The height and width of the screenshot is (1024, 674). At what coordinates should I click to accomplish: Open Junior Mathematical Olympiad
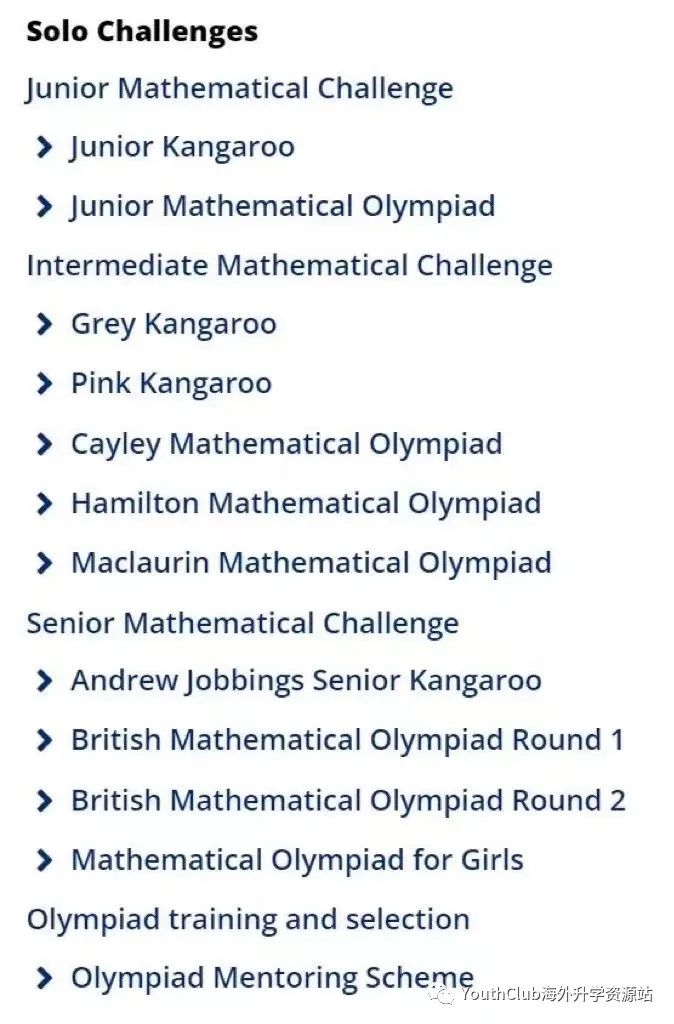(x=282, y=206)
